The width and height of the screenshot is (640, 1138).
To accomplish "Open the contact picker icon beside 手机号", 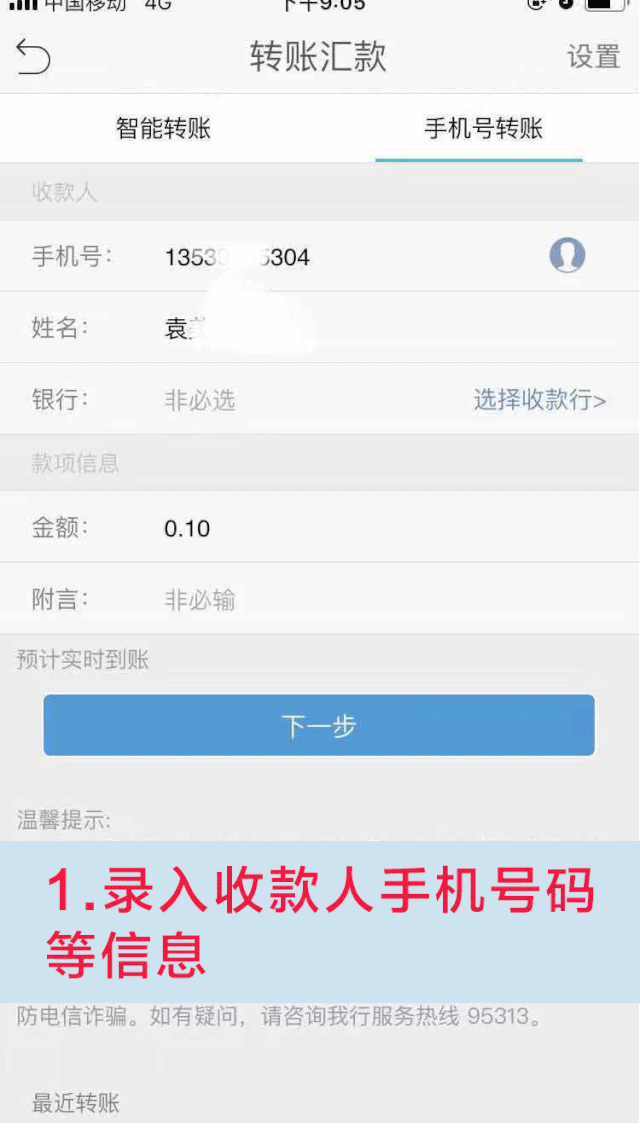I will 567,255.
